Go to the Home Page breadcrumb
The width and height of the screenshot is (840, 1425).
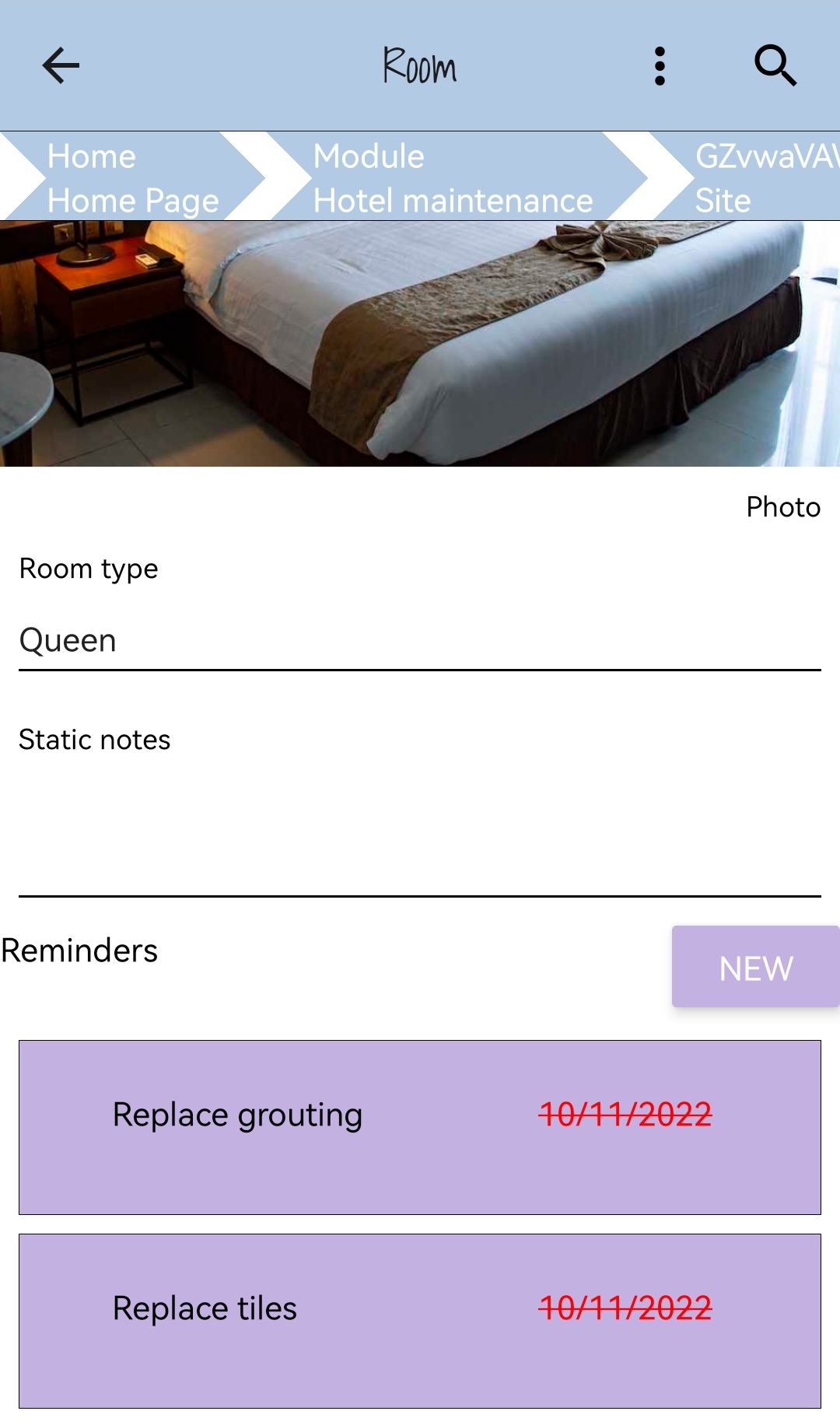(132, 177)
